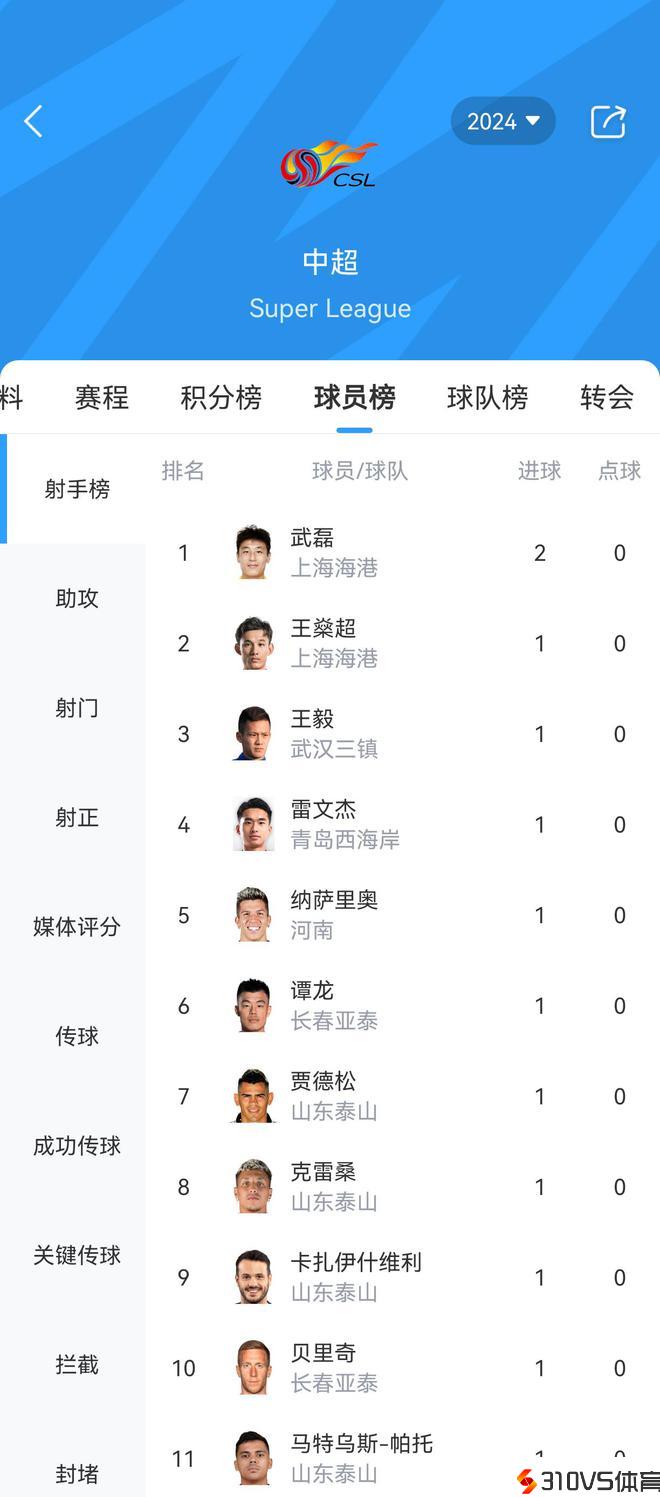
Task: View player 纳萨里奥 from 河南
Action: [400, 915]
